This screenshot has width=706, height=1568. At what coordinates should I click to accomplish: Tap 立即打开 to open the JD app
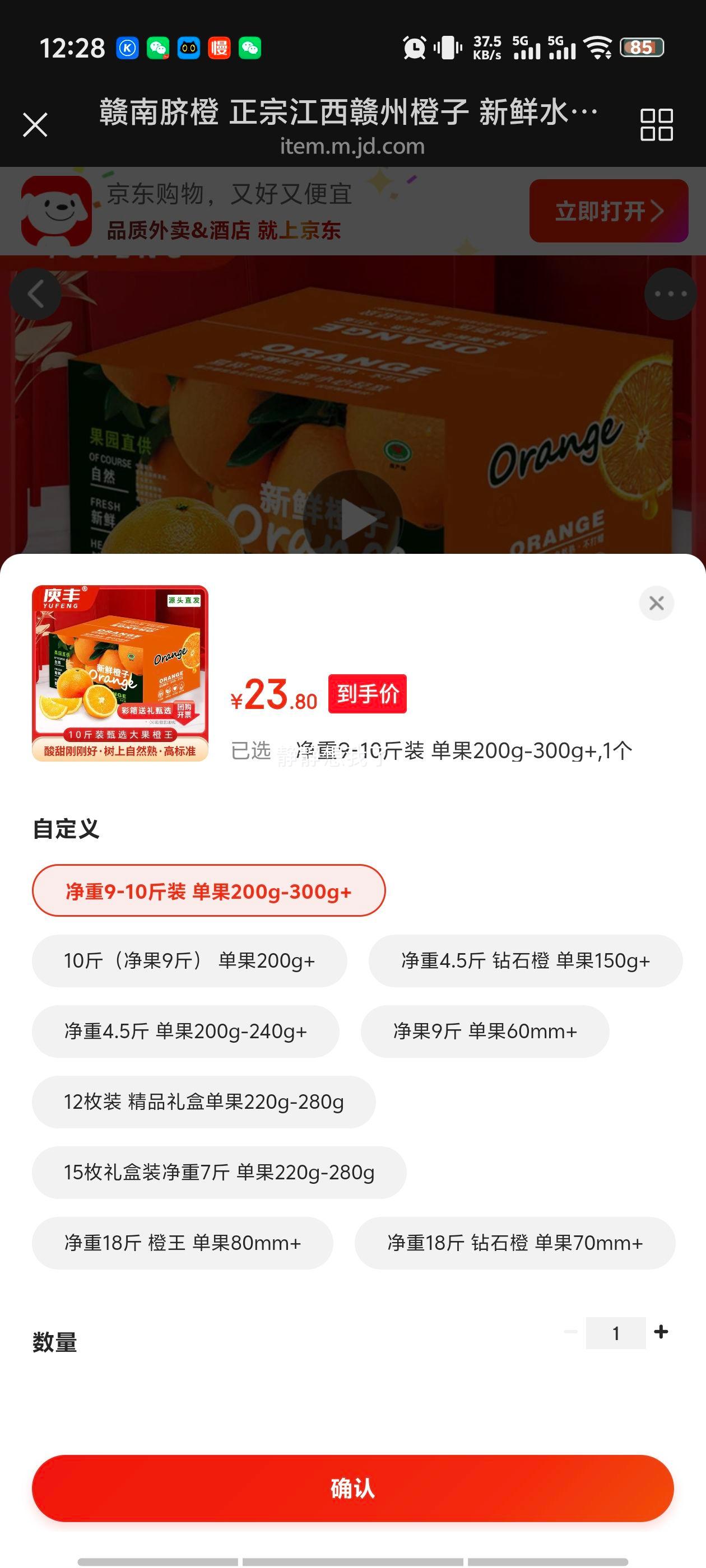tap(606, 211)
